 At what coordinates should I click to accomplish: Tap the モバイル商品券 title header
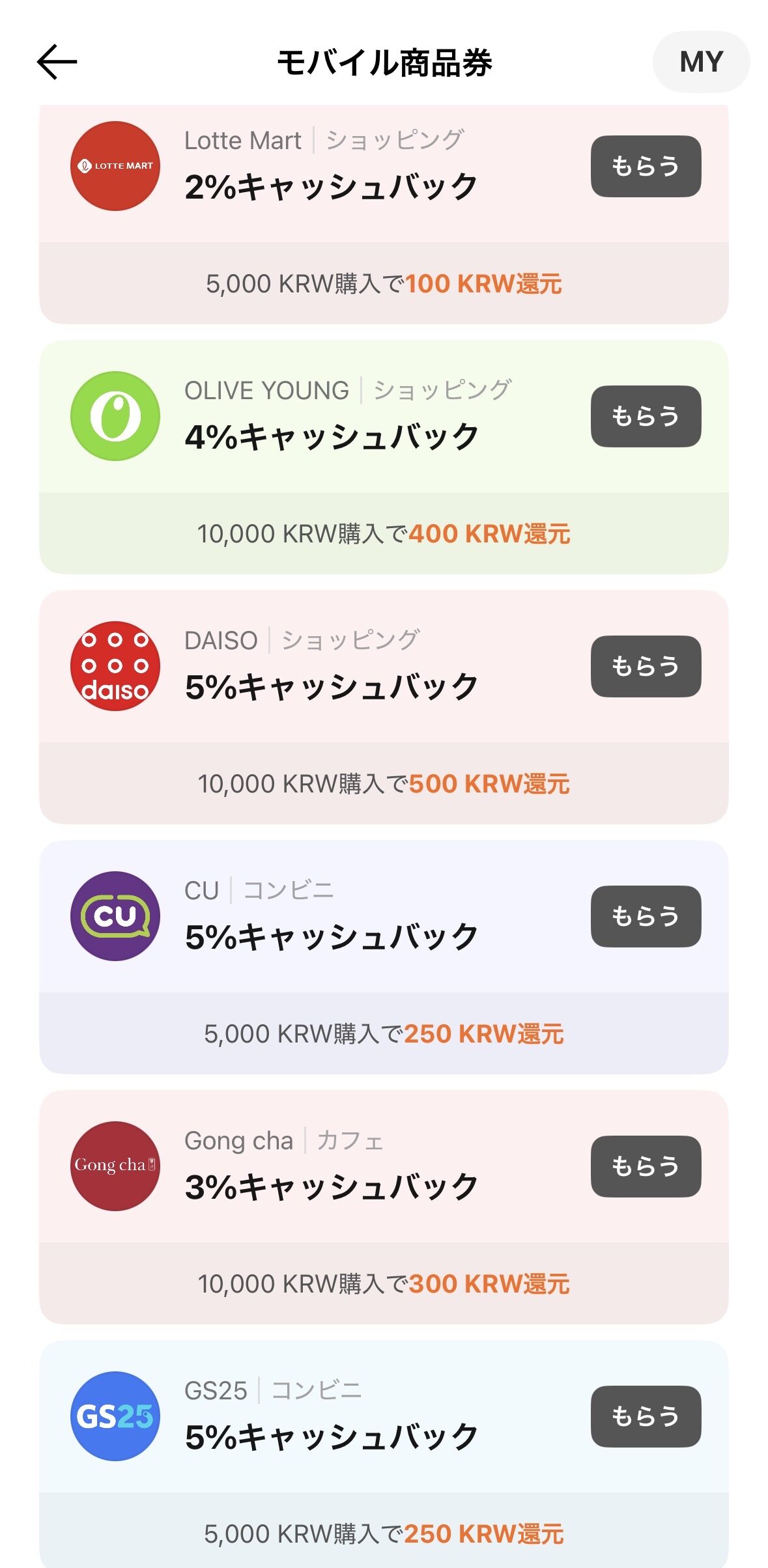point(384,61)
